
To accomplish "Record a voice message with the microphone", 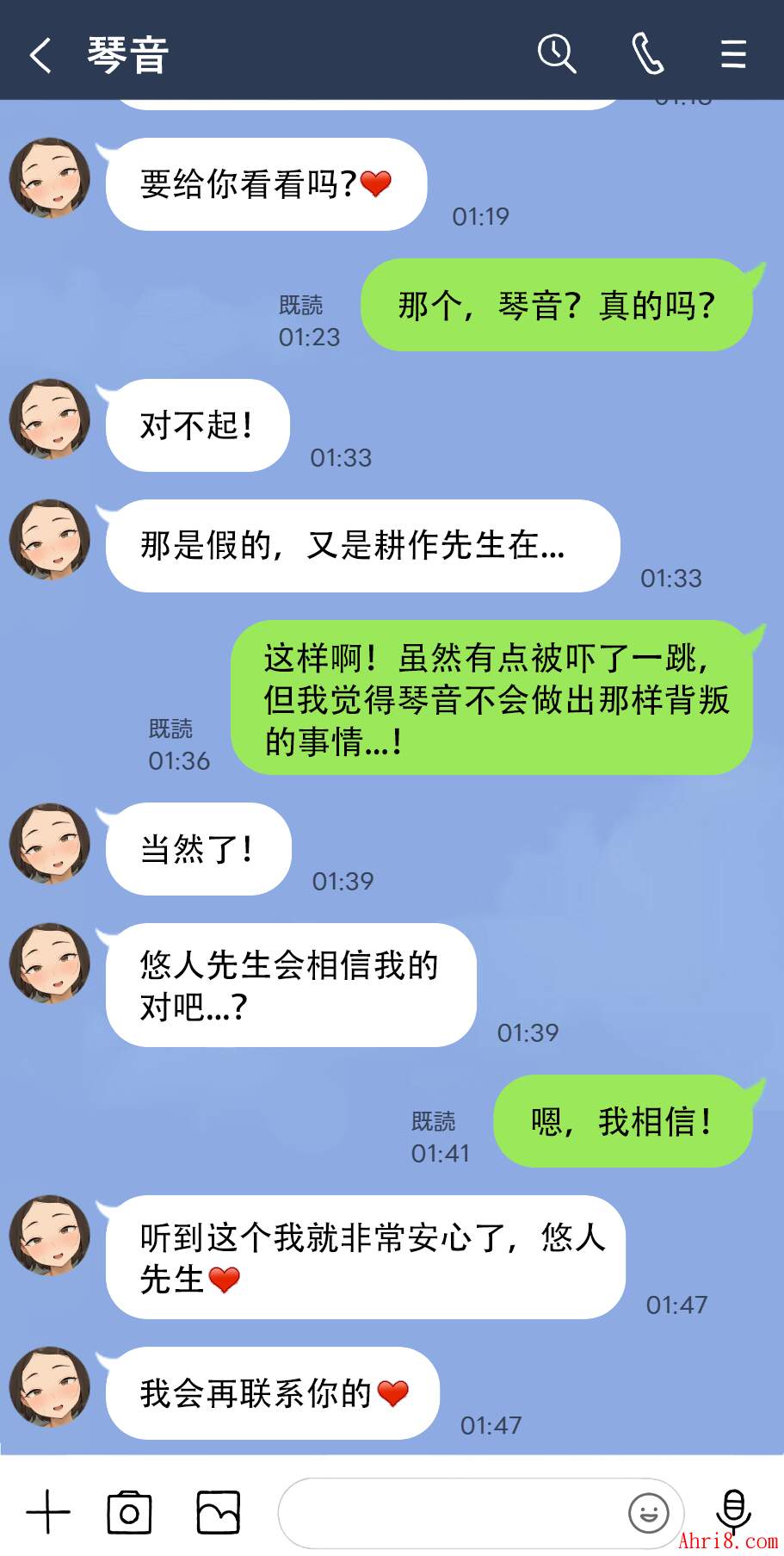I will 733,1510.
